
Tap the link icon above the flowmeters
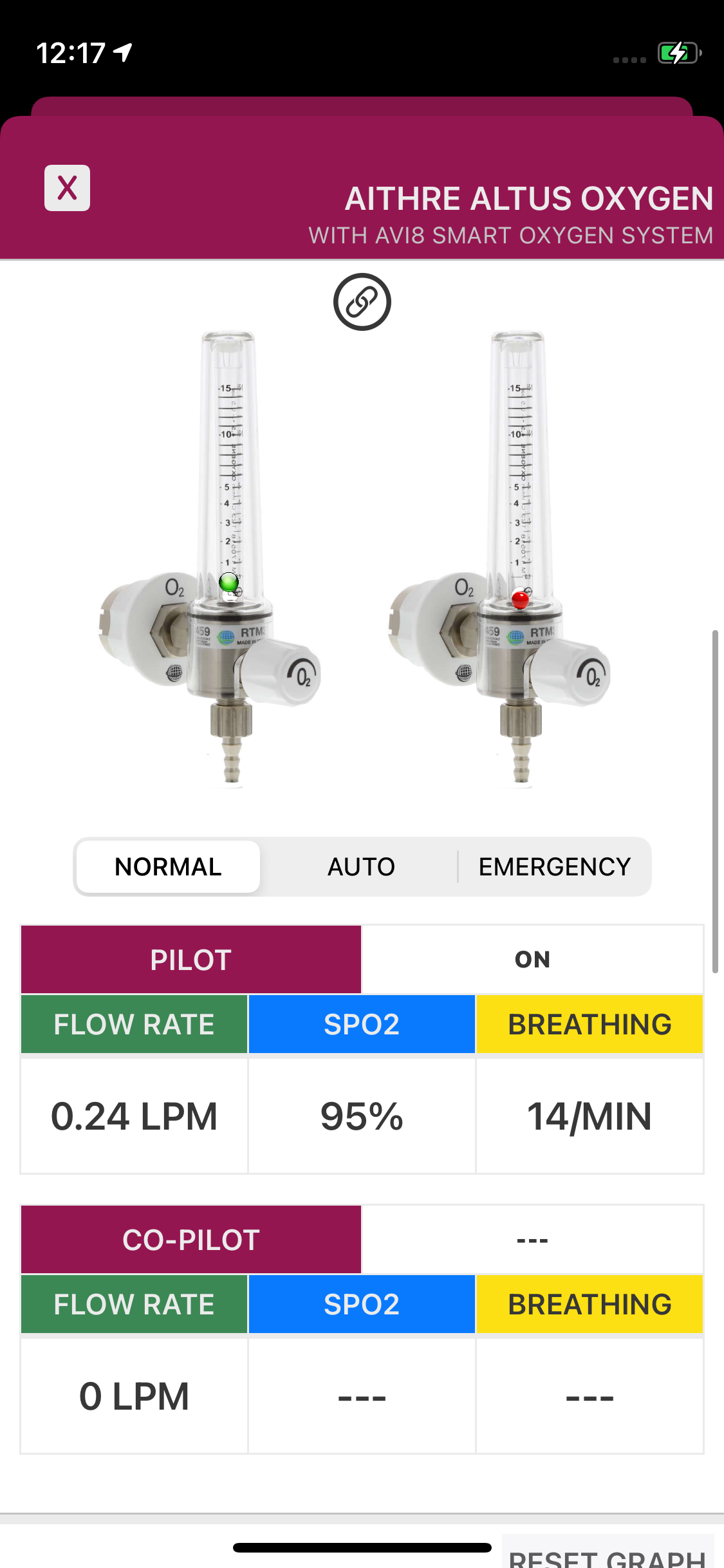362,302
